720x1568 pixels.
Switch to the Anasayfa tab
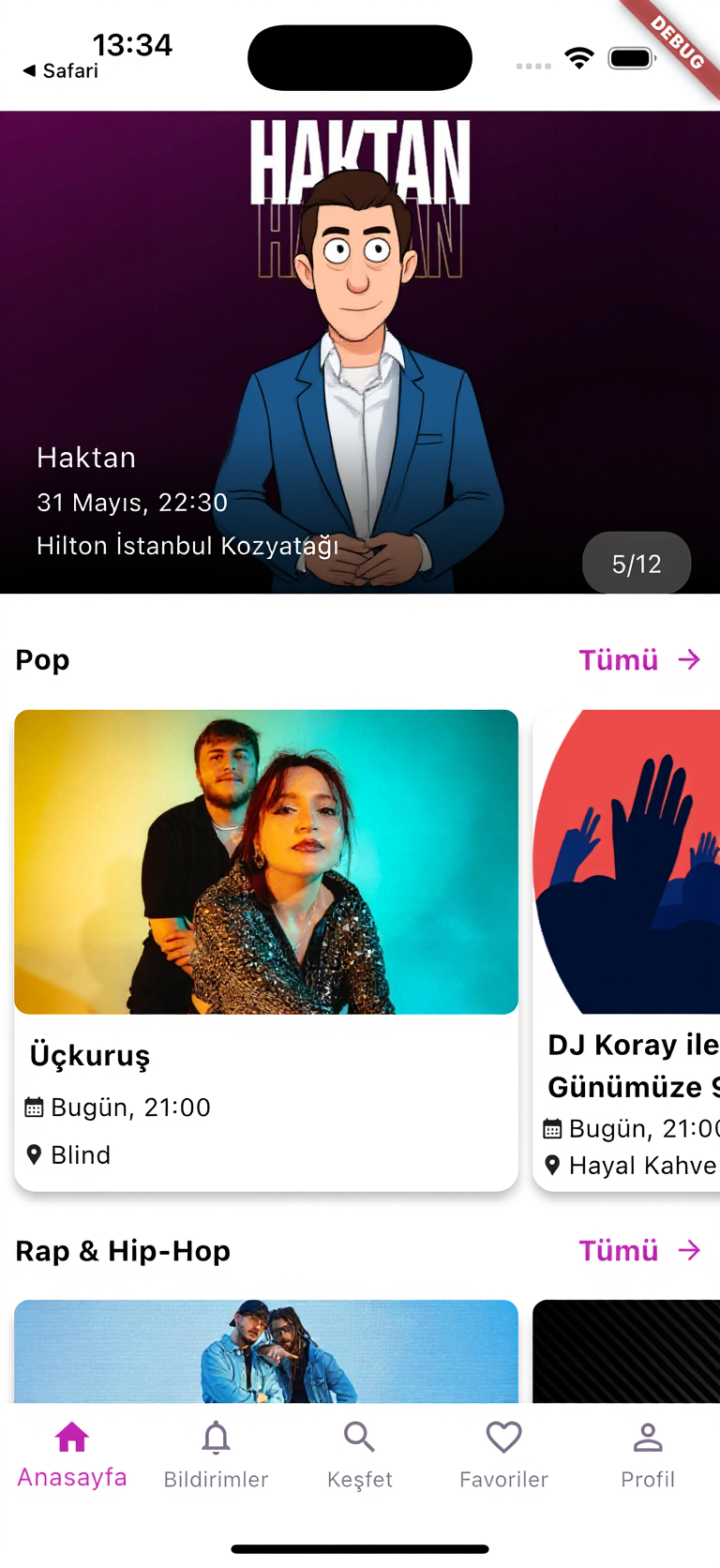72,1455
